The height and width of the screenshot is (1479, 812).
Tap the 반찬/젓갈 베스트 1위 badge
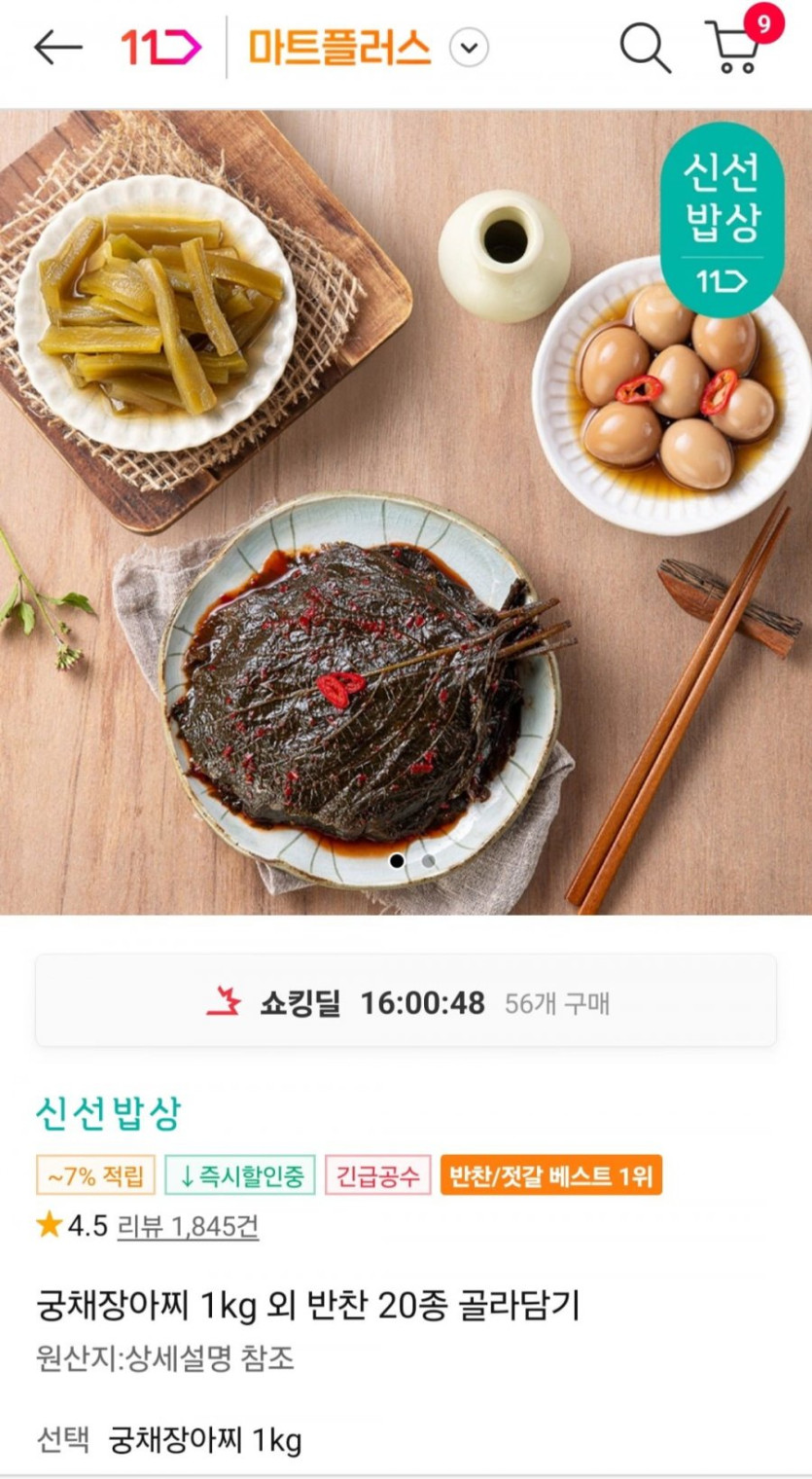[x=550, y=1175]
